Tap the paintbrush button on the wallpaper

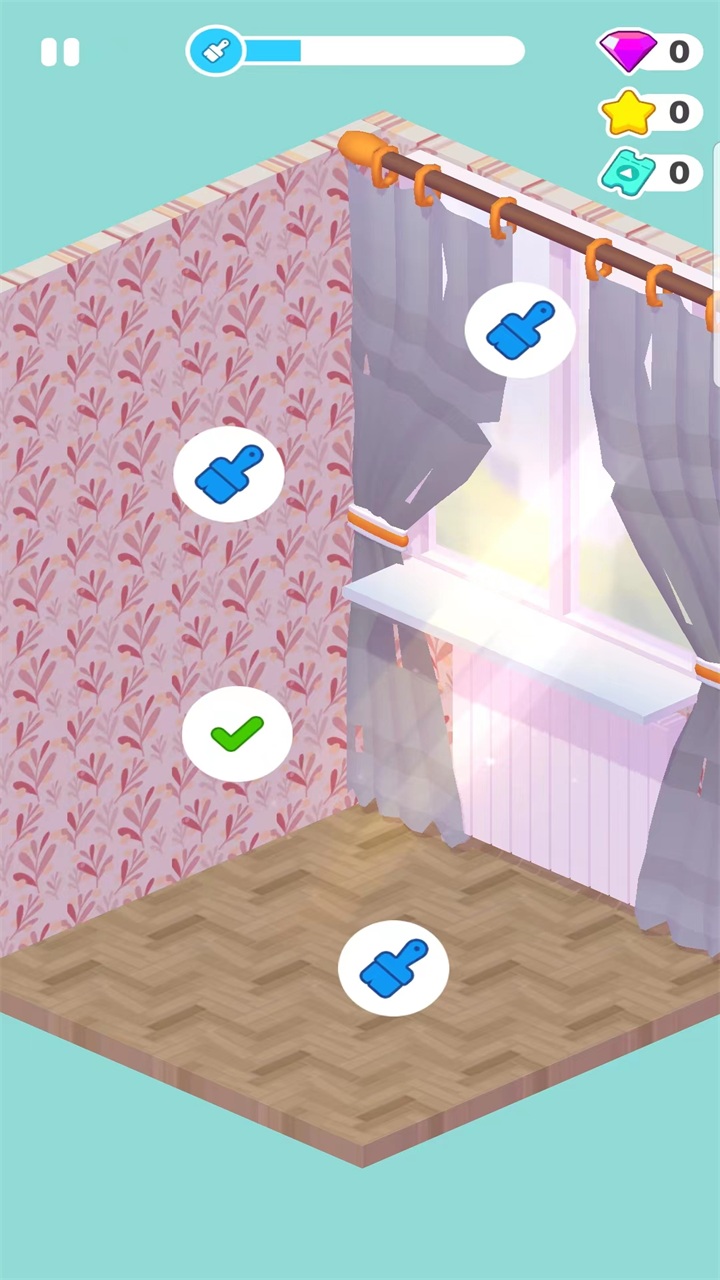pos(229,474)
